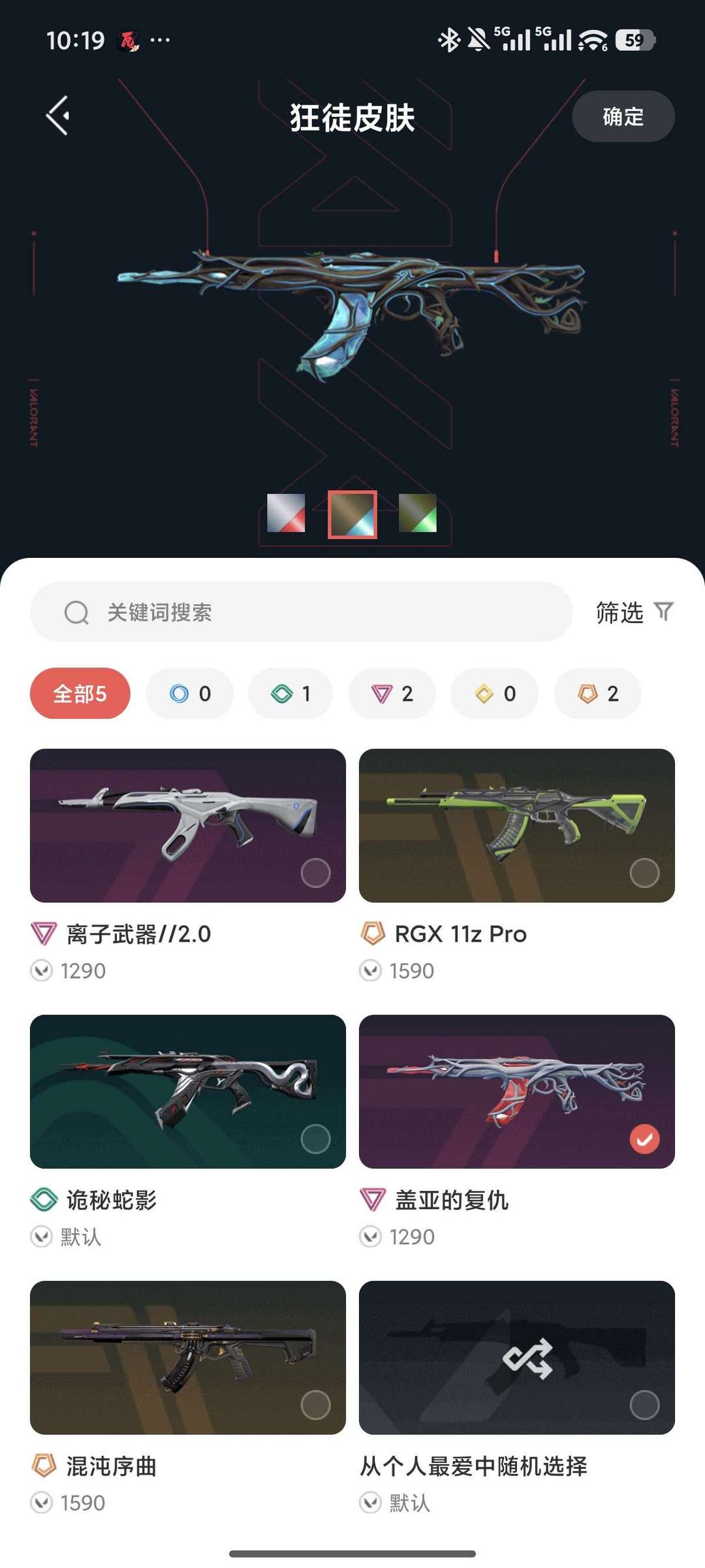
Task: Pick the RGX 11z Pro skin card
Action: pyautogui.click(x=516, y=825)
